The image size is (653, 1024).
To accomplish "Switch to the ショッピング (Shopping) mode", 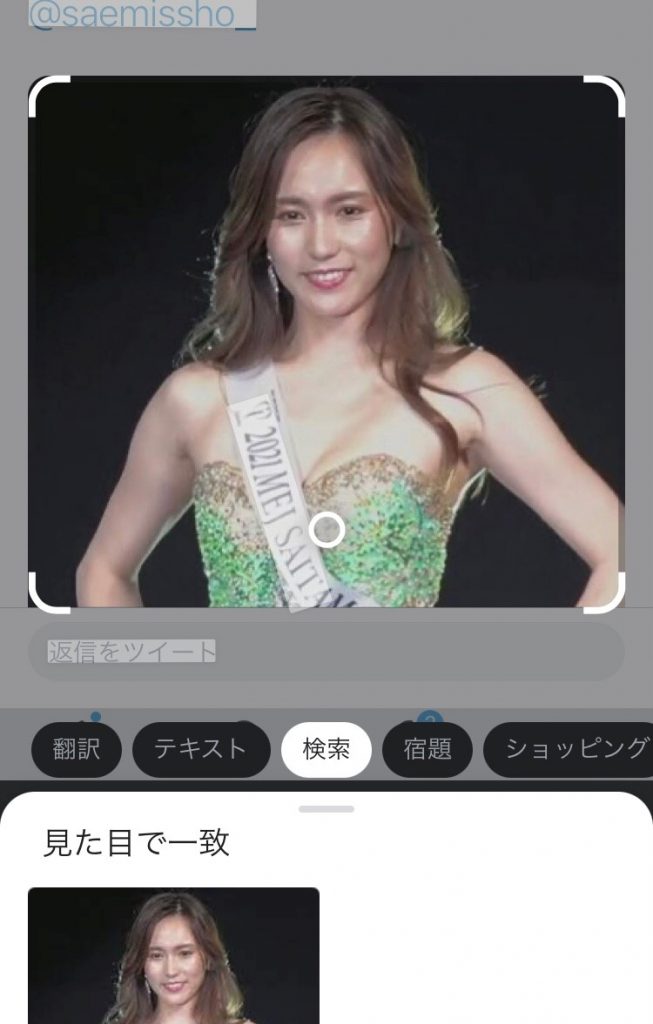I will [x=574, y=750].
